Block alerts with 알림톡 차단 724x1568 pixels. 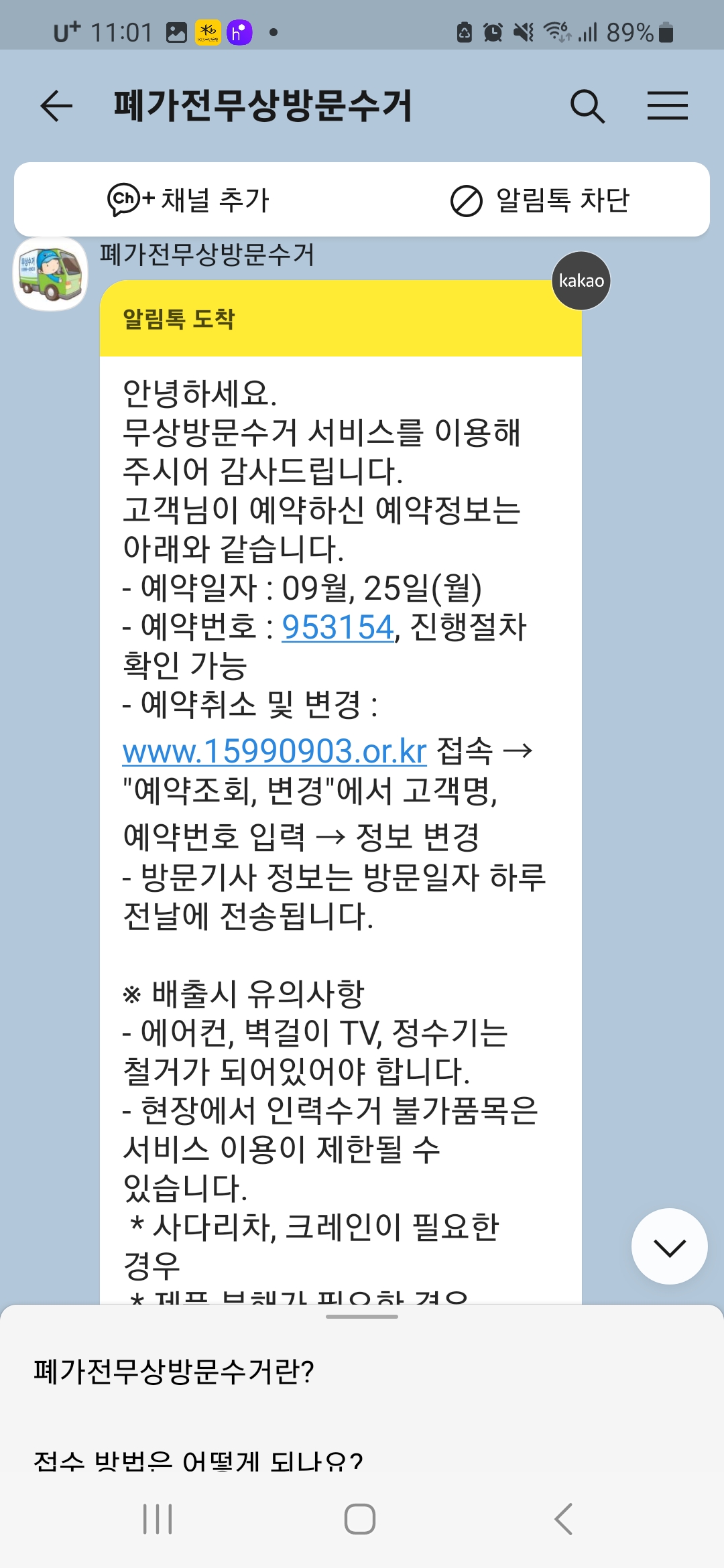[x=540, y=200]
